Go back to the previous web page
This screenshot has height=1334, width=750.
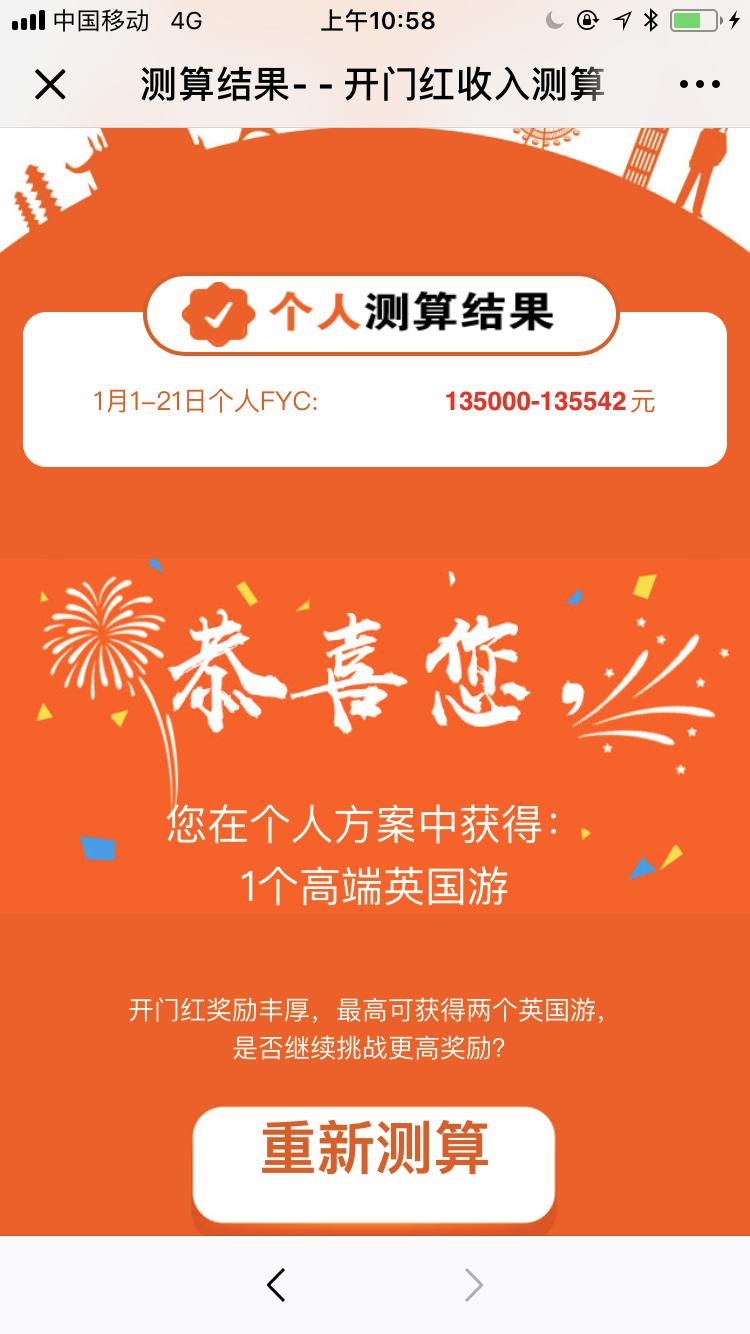click(x=277, y=1285)
